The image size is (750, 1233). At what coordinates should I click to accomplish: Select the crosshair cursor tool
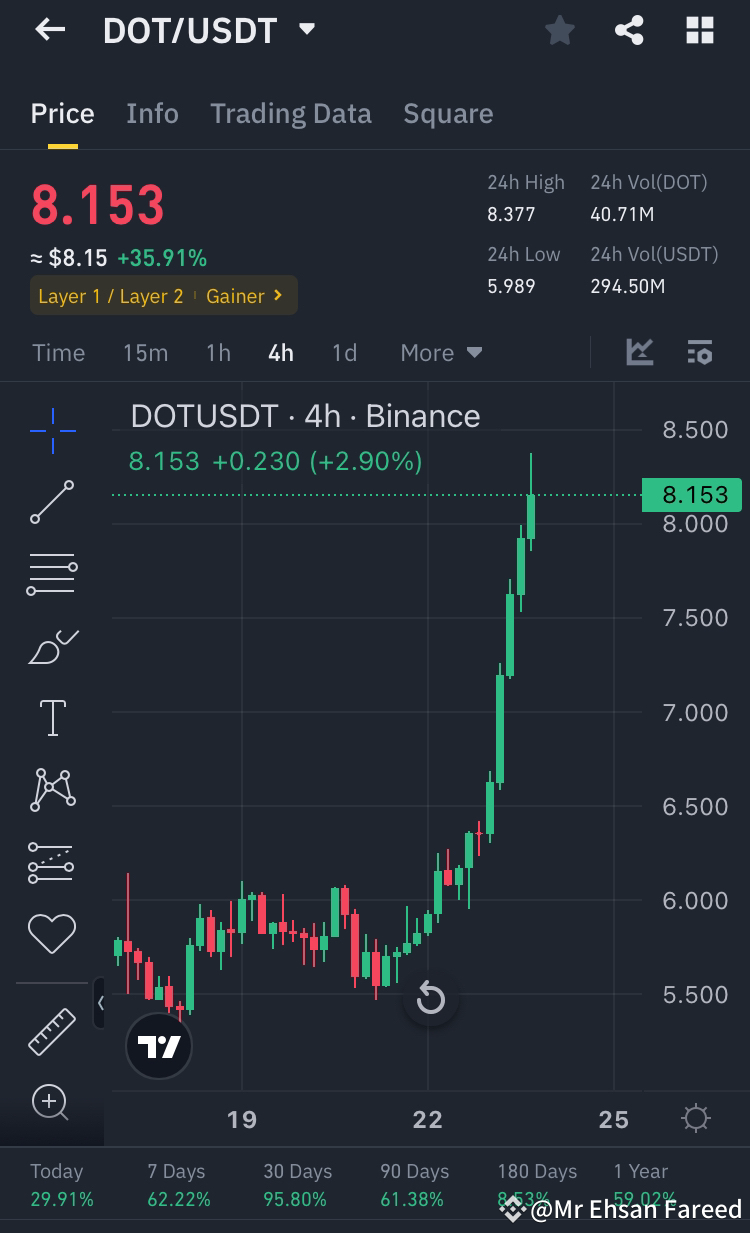(x=51, y=430)
